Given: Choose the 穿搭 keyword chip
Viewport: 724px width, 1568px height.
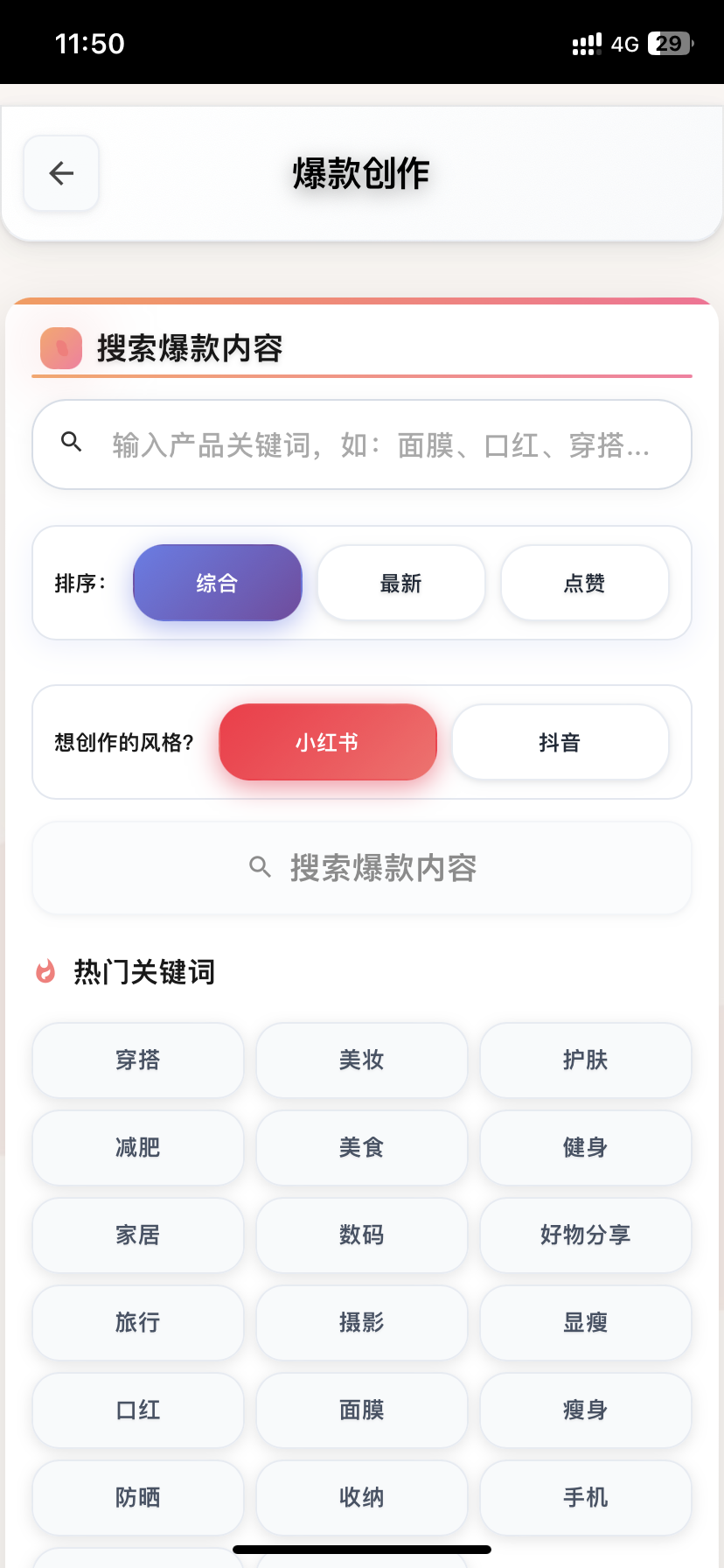Looking at the screenshot, I should [x=137, y=1060].
